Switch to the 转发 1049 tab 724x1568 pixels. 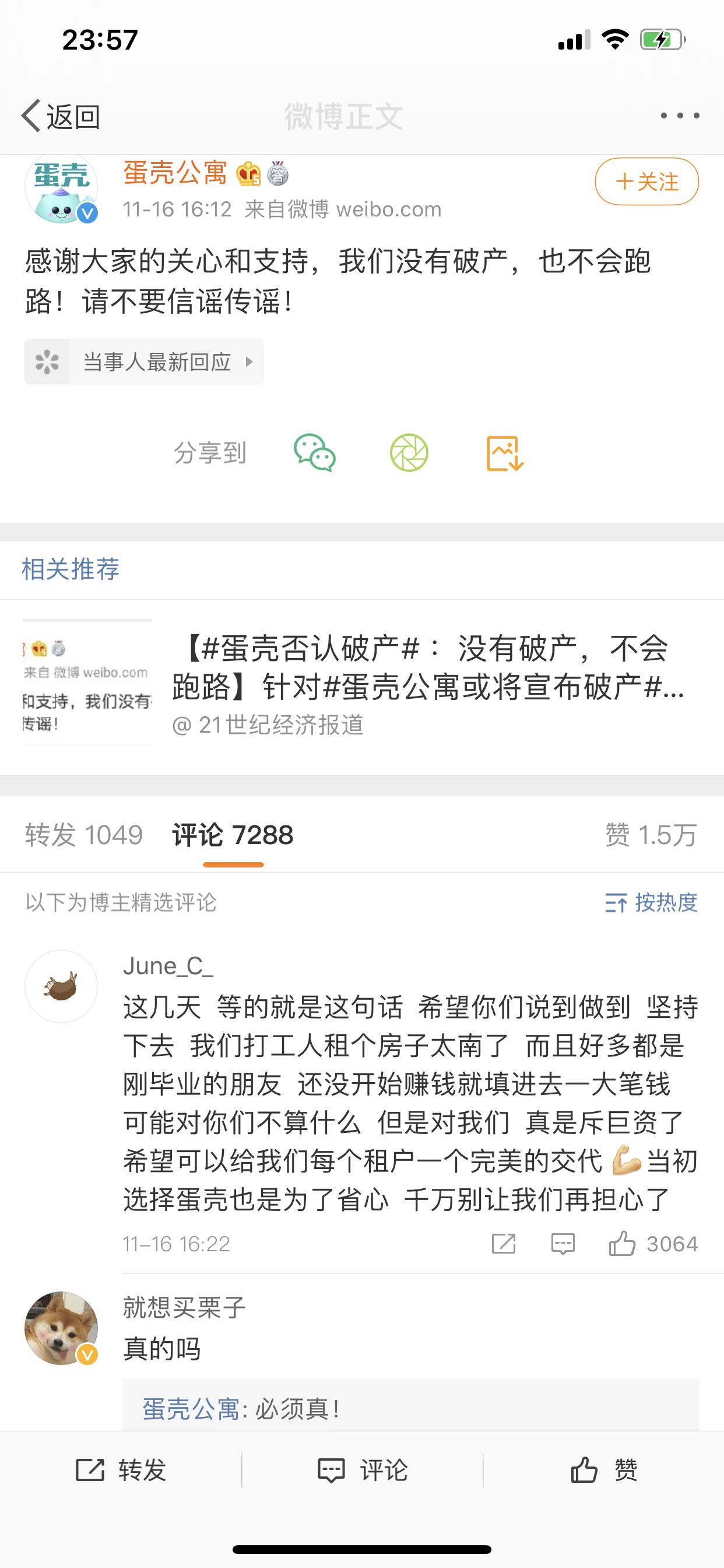tap(84, 835)
